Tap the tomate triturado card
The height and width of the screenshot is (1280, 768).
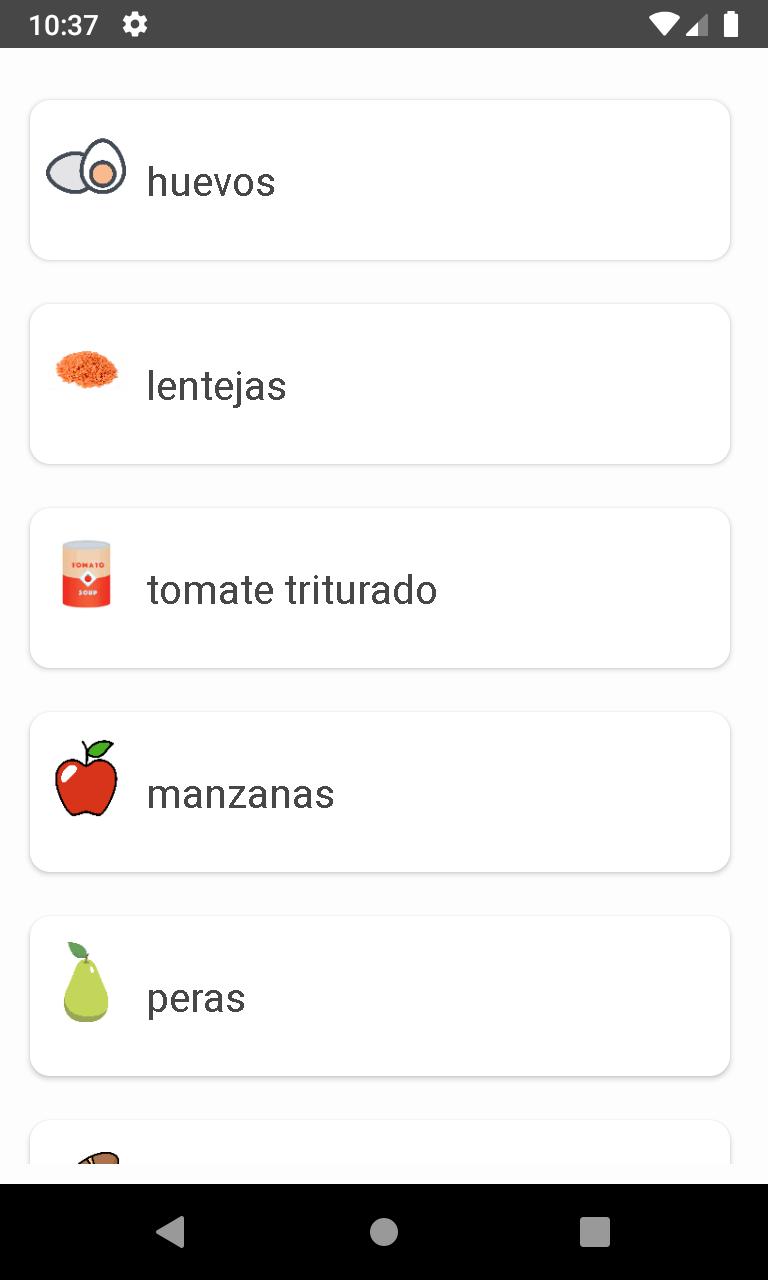tap(380, 588)
